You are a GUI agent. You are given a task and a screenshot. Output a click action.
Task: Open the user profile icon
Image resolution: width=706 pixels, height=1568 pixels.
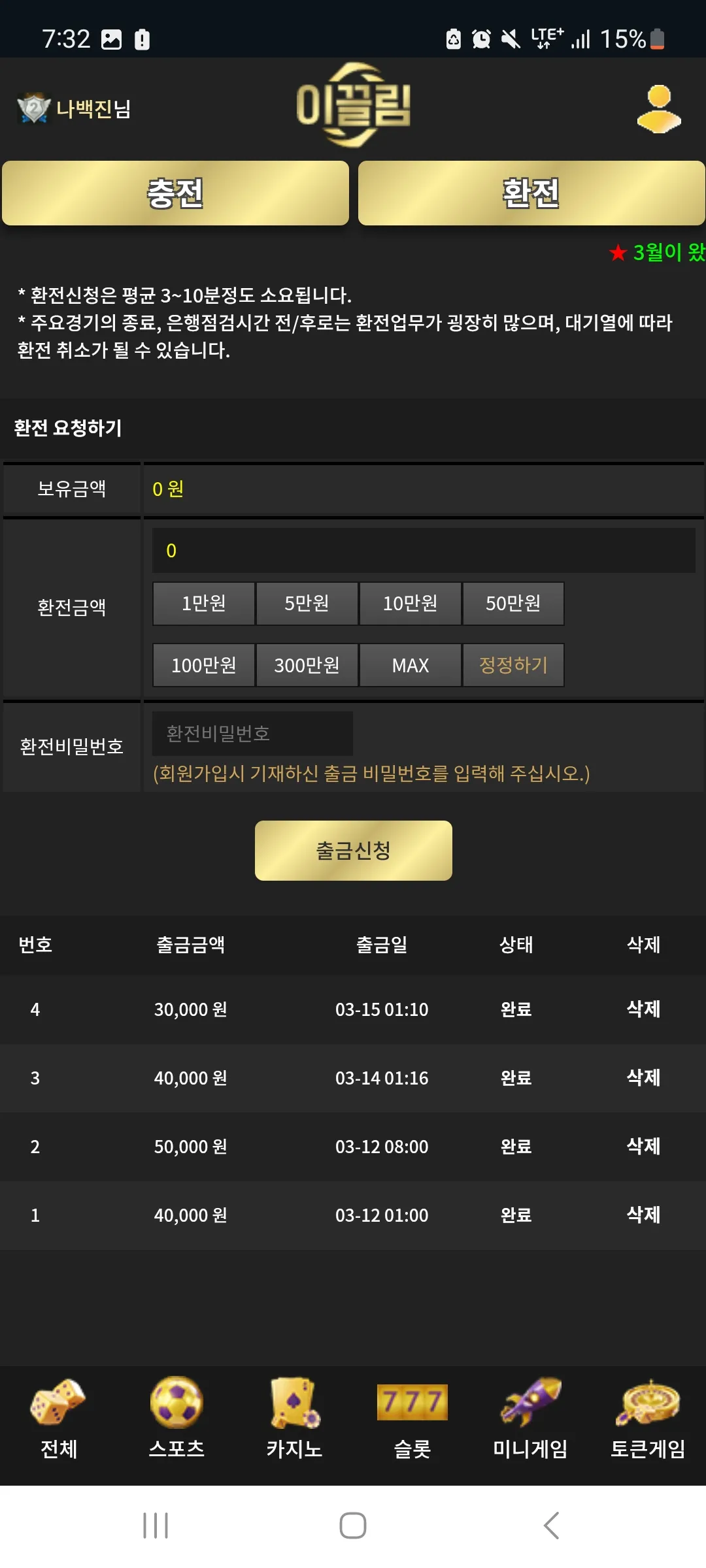pyautogui.click(x=659, y=108)
